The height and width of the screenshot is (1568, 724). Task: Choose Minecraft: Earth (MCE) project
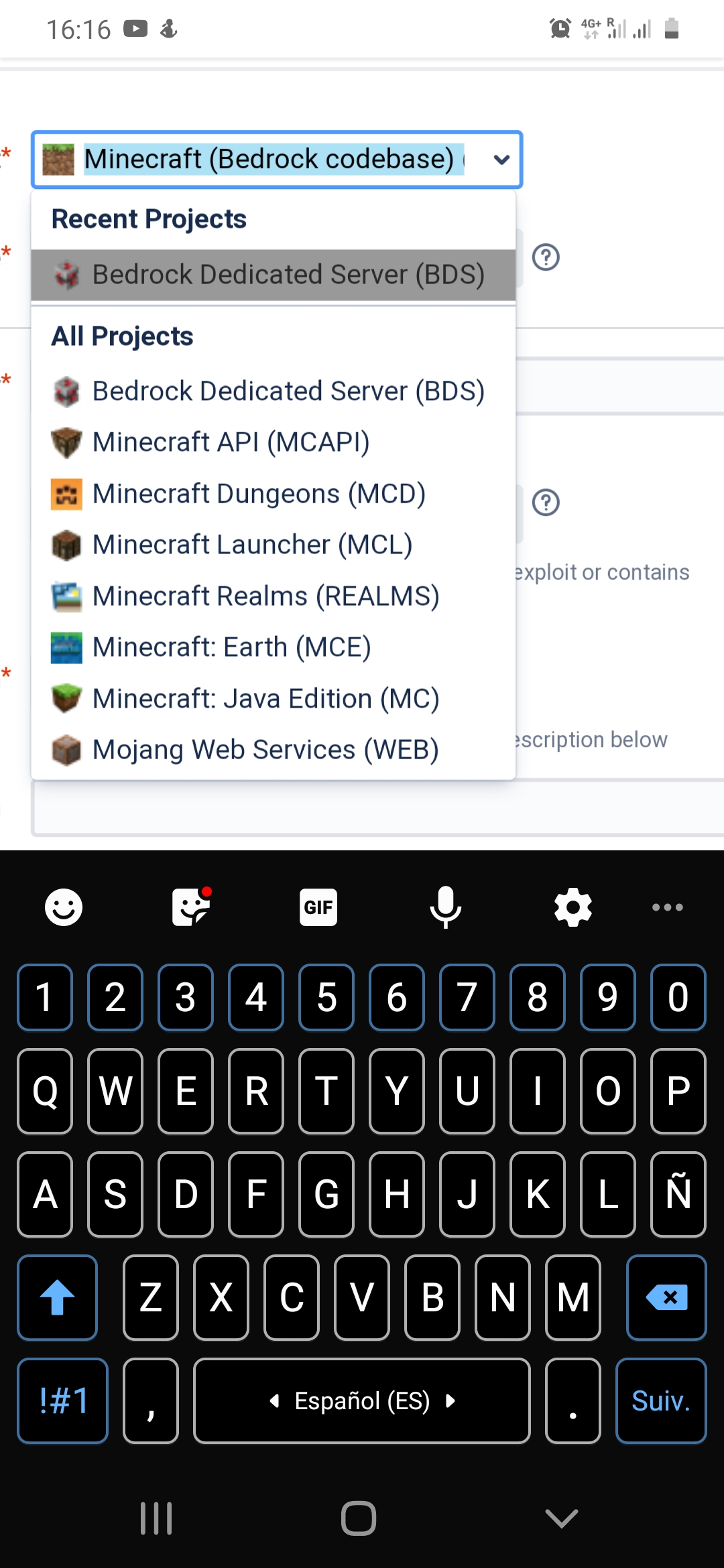click(231, 647)
